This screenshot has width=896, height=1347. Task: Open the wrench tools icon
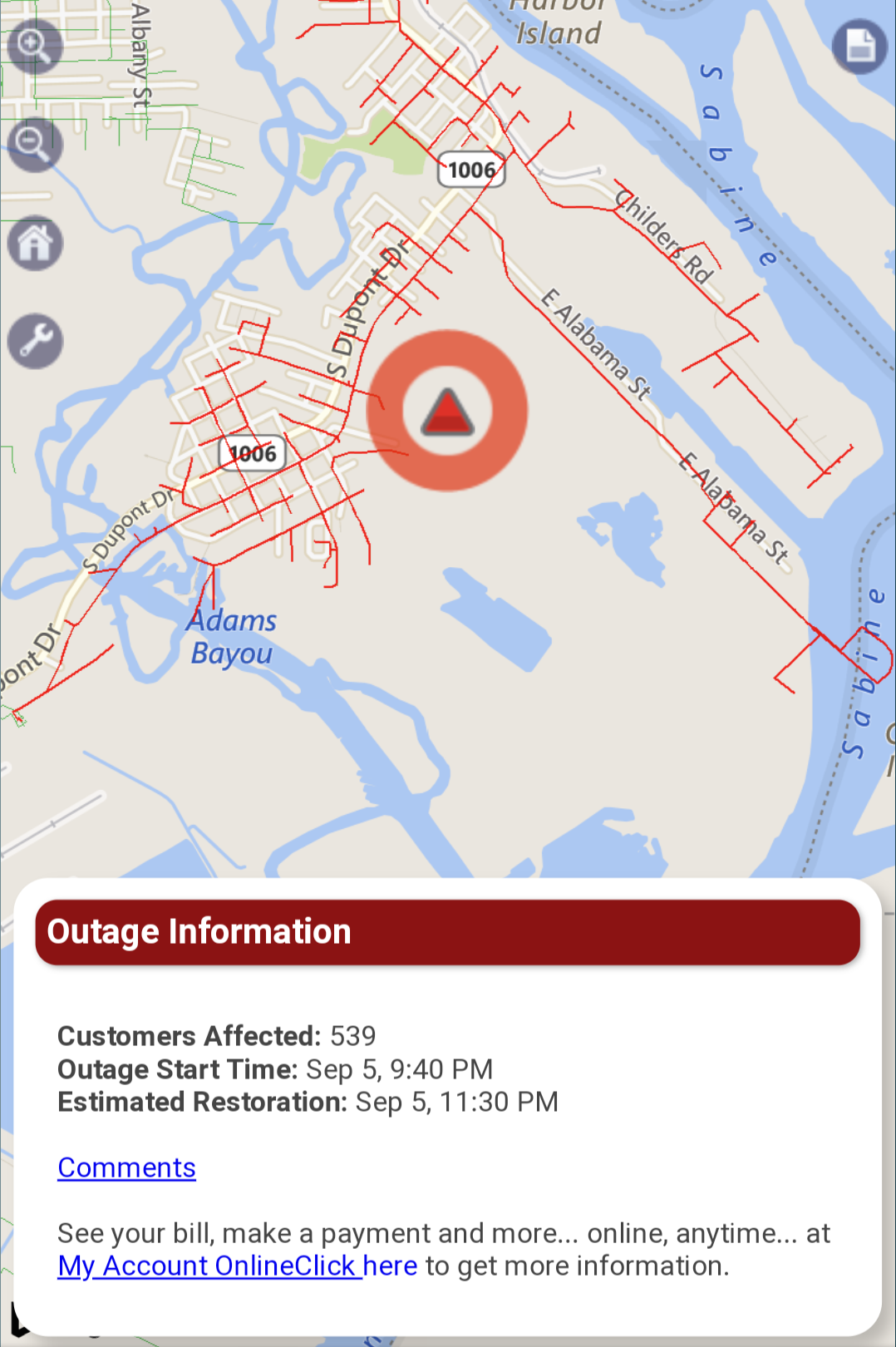click(x=35, y=341)
